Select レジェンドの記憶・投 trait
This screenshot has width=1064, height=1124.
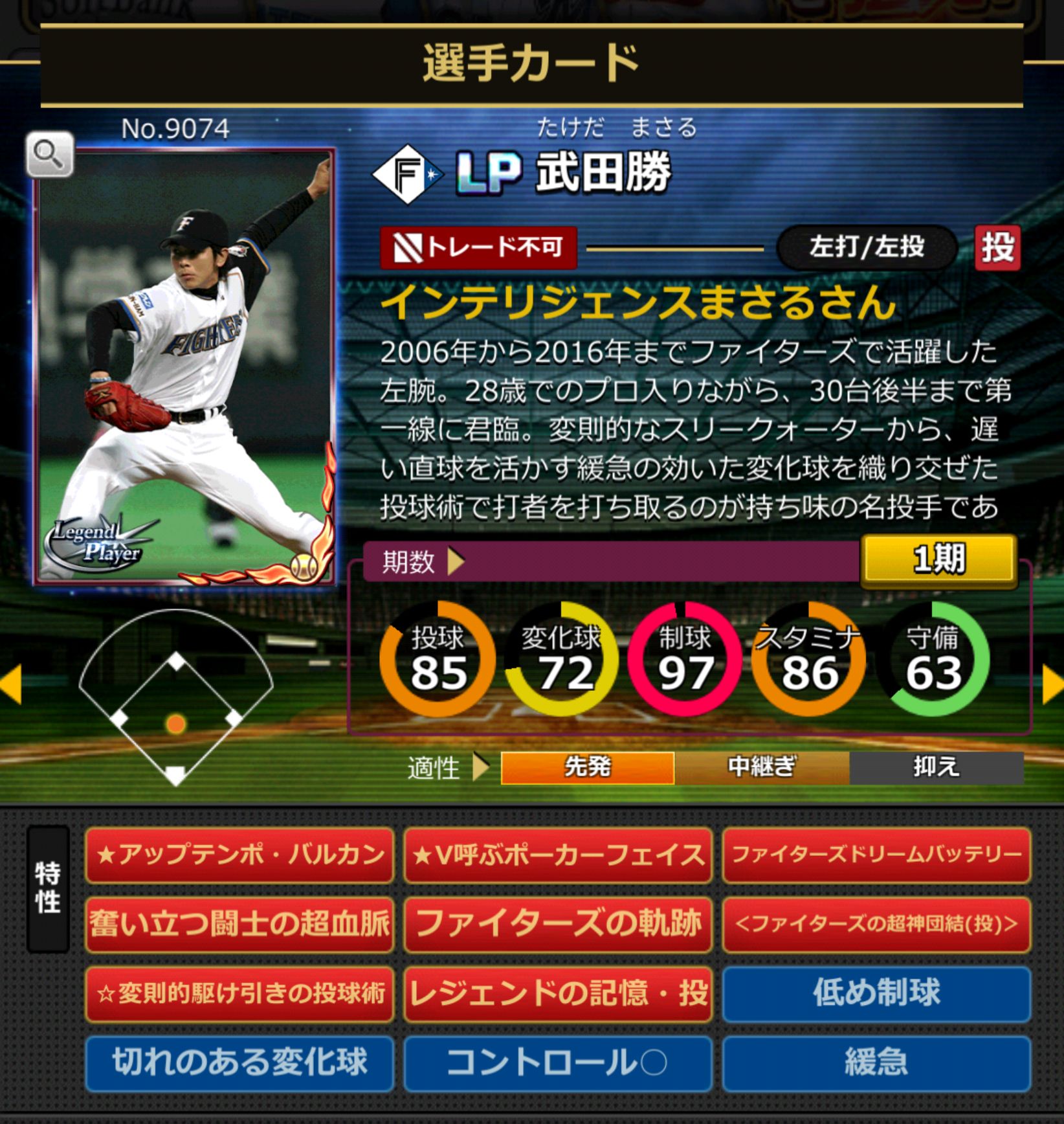click(x=558, y=993)
